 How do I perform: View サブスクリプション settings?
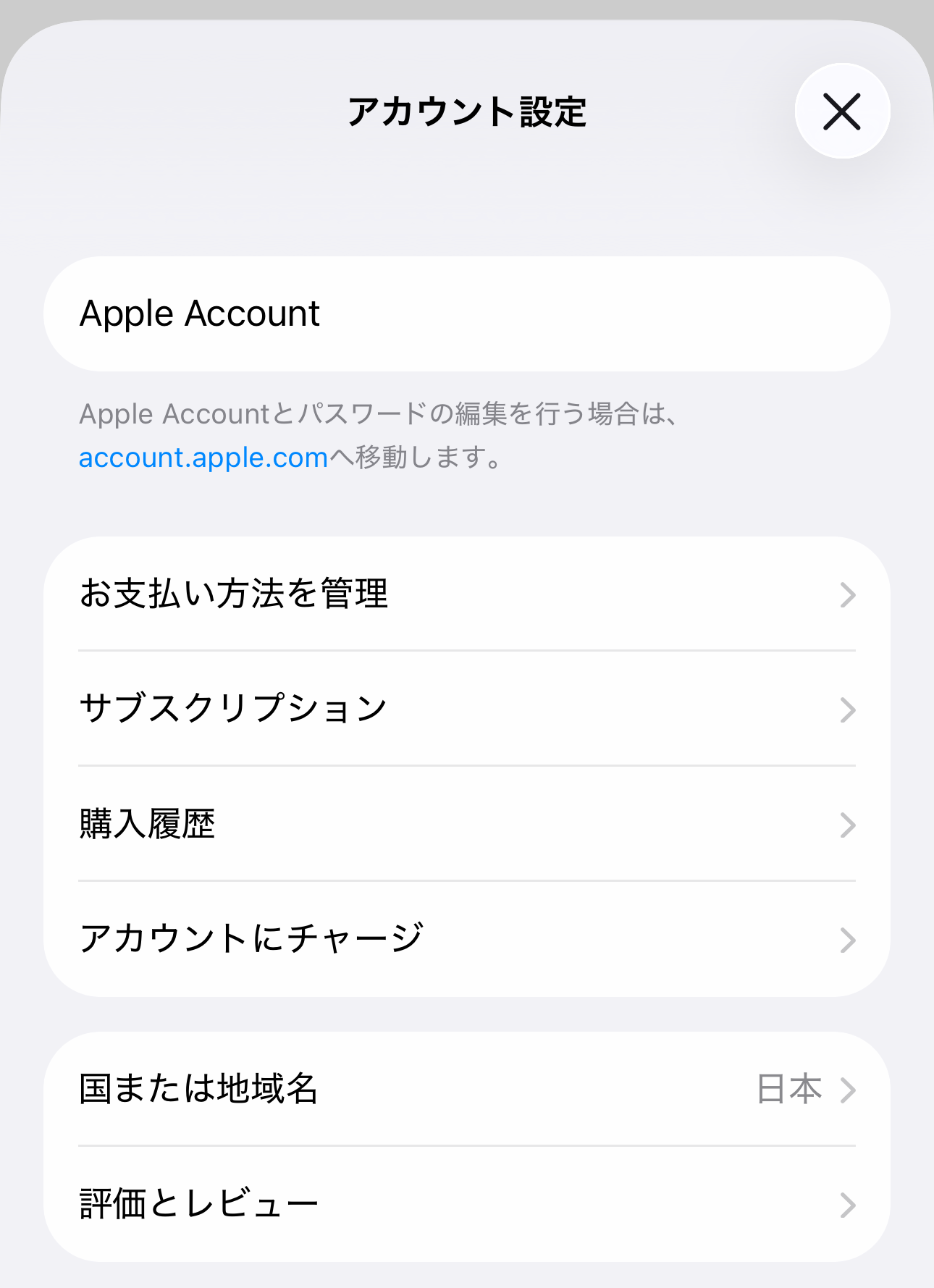pyautogui.click(x=466, y=708)
